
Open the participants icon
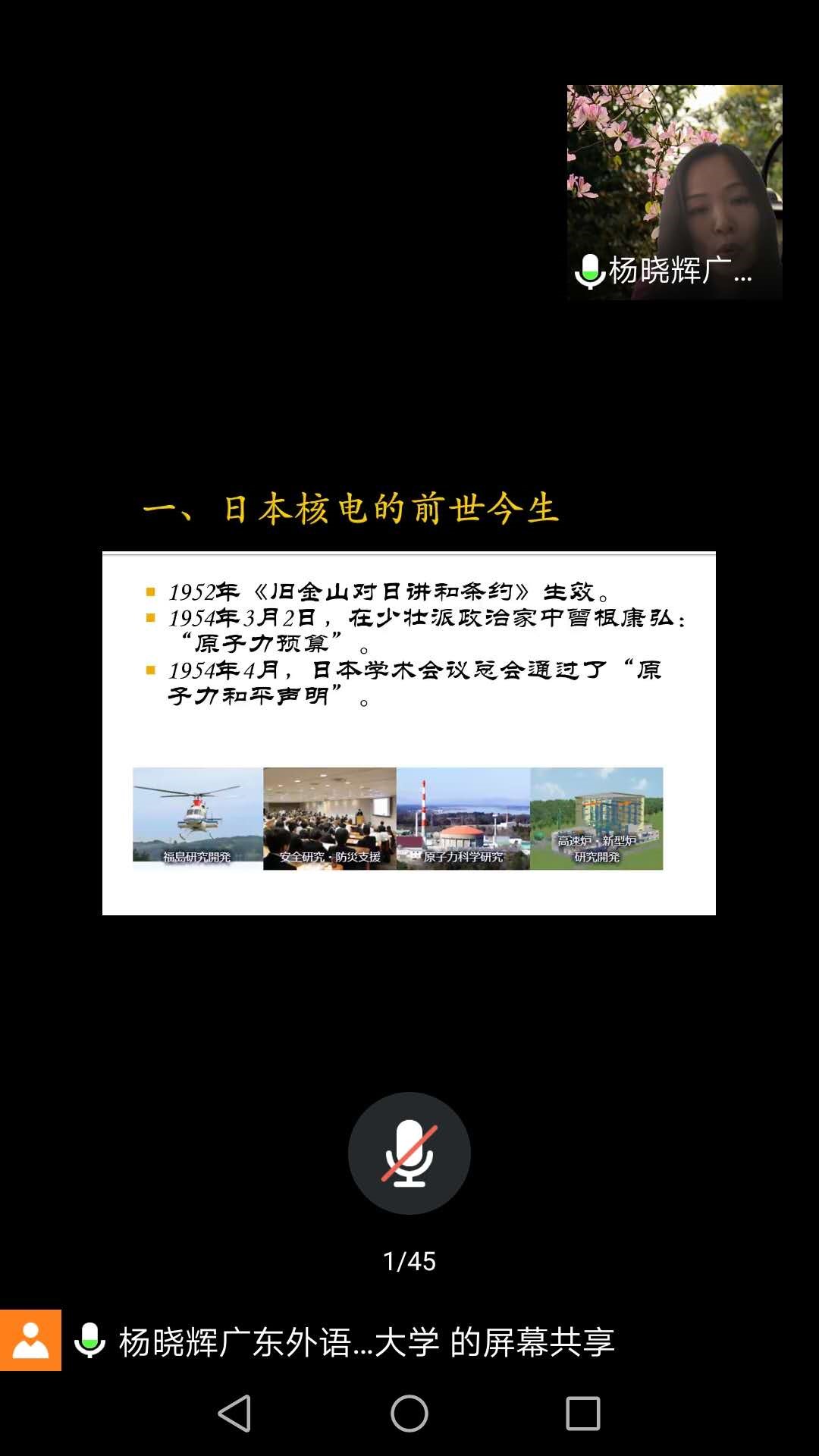(x=30, y=1340)
